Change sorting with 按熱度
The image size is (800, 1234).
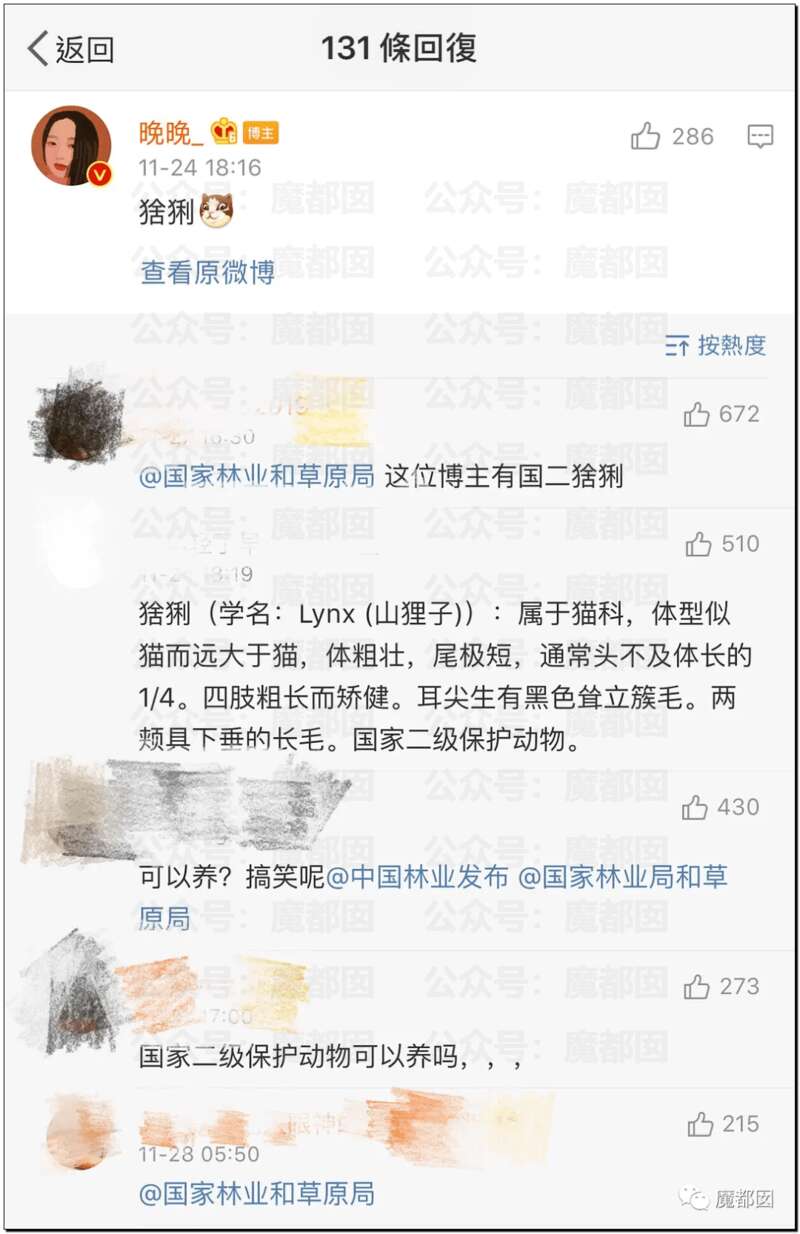pyautogui.click(x=716, y=346)
